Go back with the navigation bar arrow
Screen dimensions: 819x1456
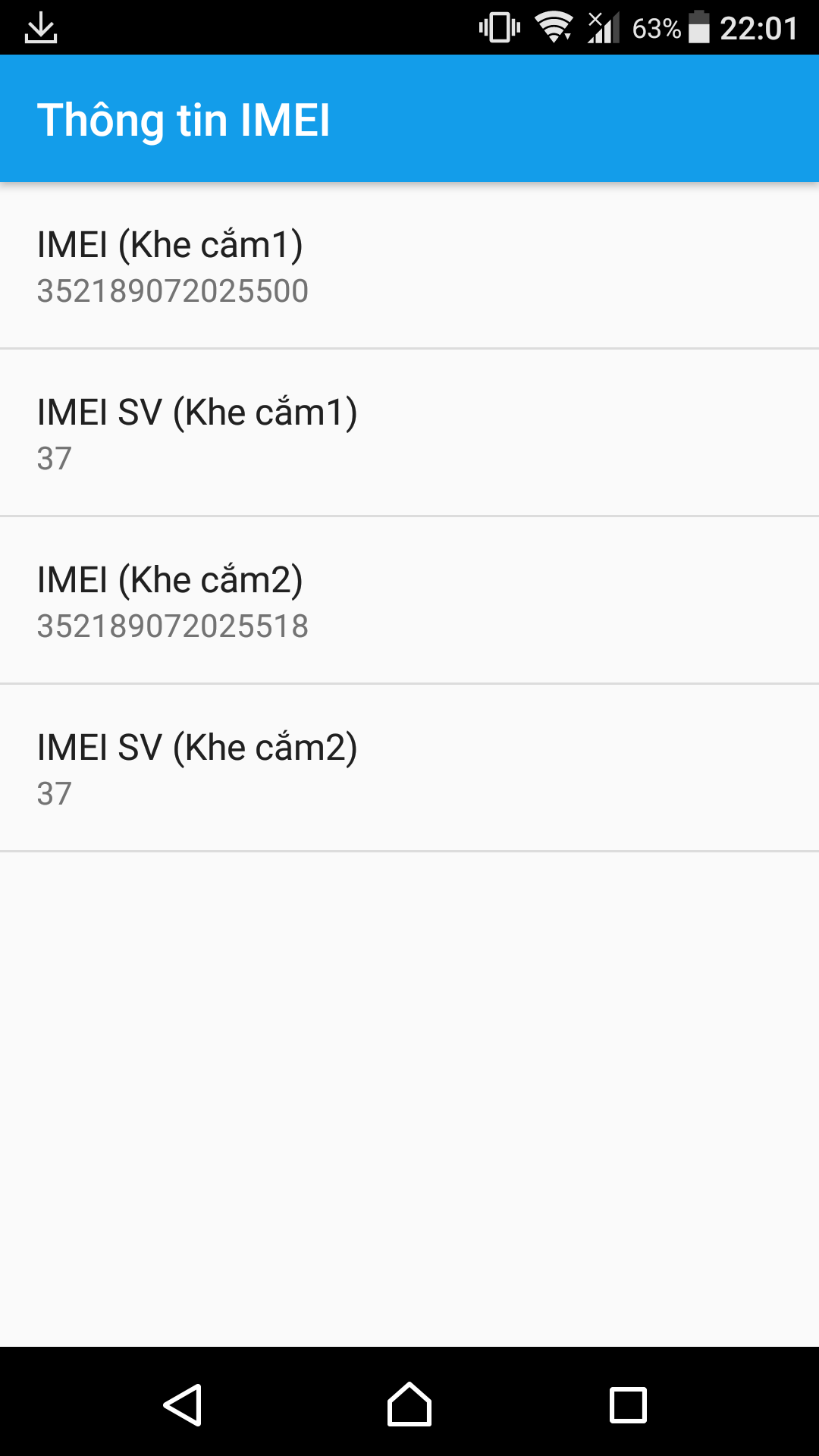coord(183,1404)
